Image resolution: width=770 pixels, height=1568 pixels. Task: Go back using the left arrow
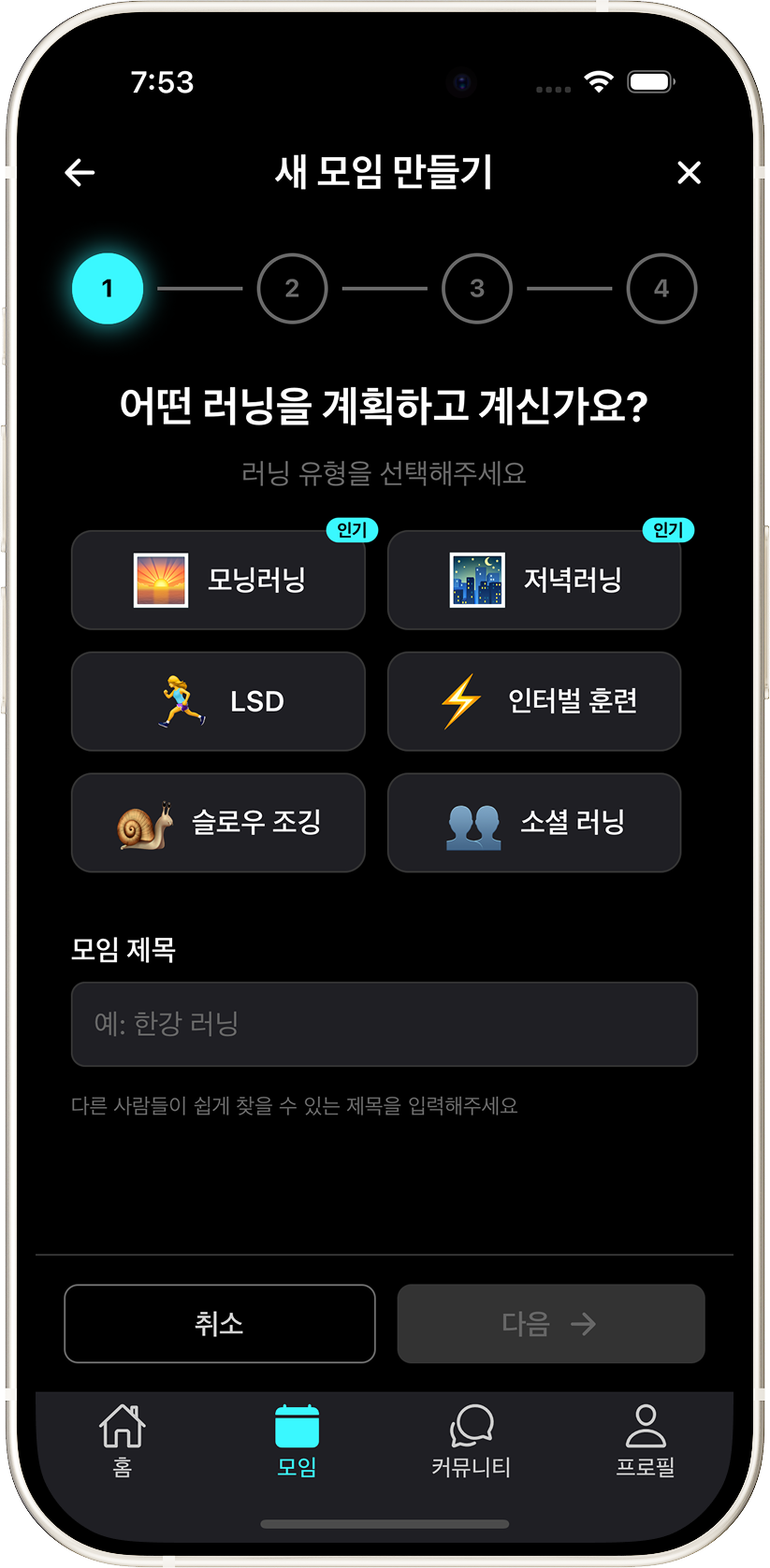[x=80, y=172]
